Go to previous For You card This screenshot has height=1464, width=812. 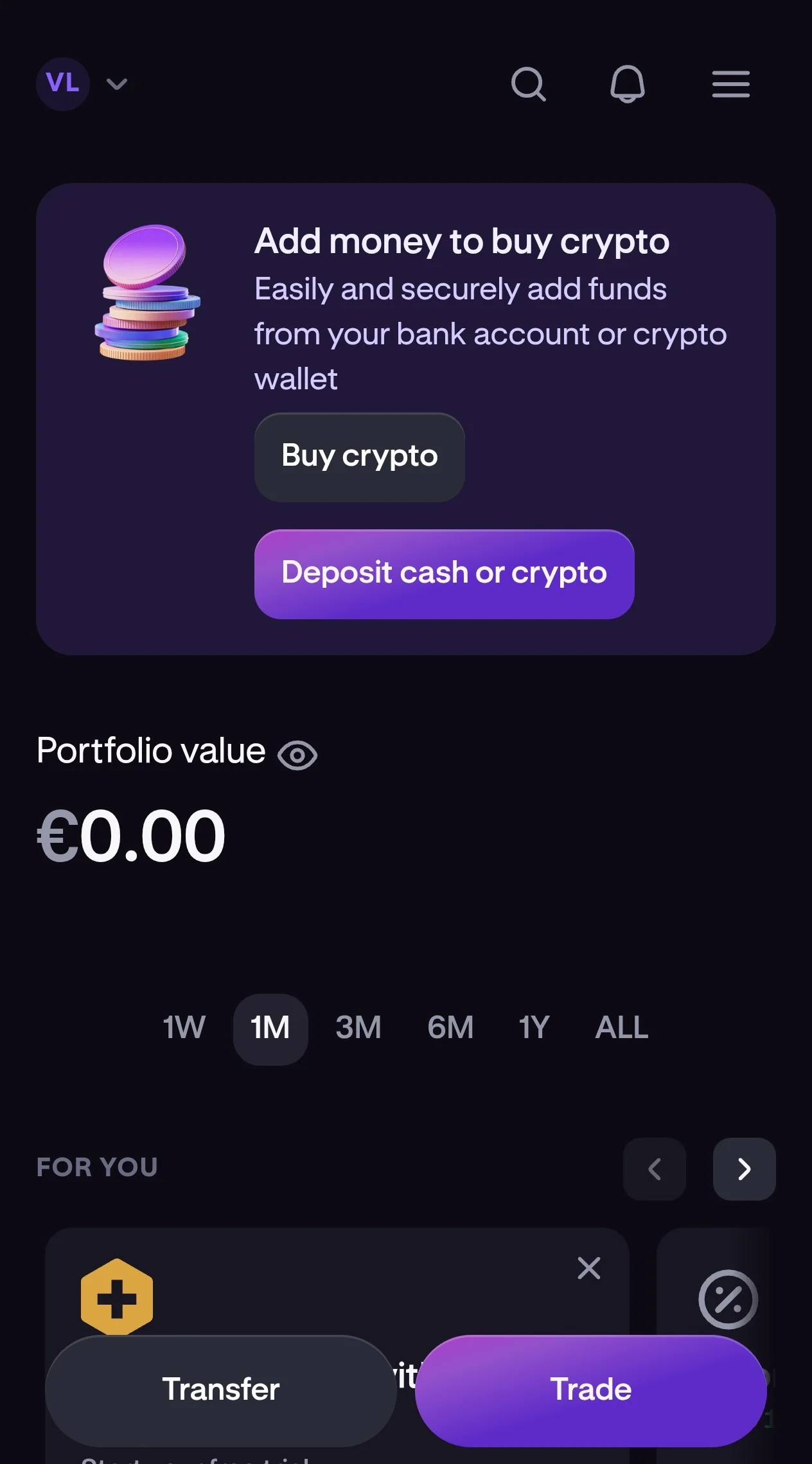pos(654,1169)
